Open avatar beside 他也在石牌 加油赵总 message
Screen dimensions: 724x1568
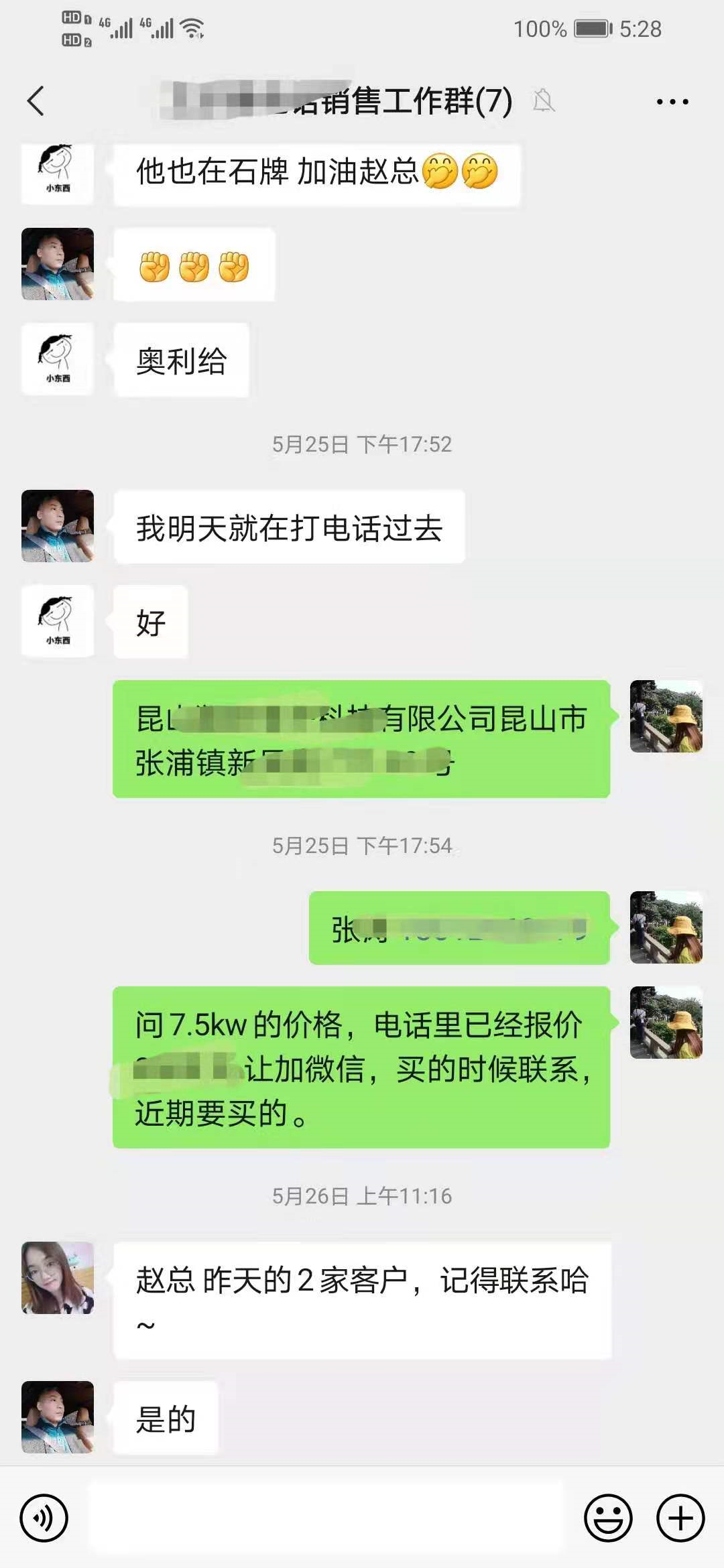pyautogui.click(x=58, y=172)
